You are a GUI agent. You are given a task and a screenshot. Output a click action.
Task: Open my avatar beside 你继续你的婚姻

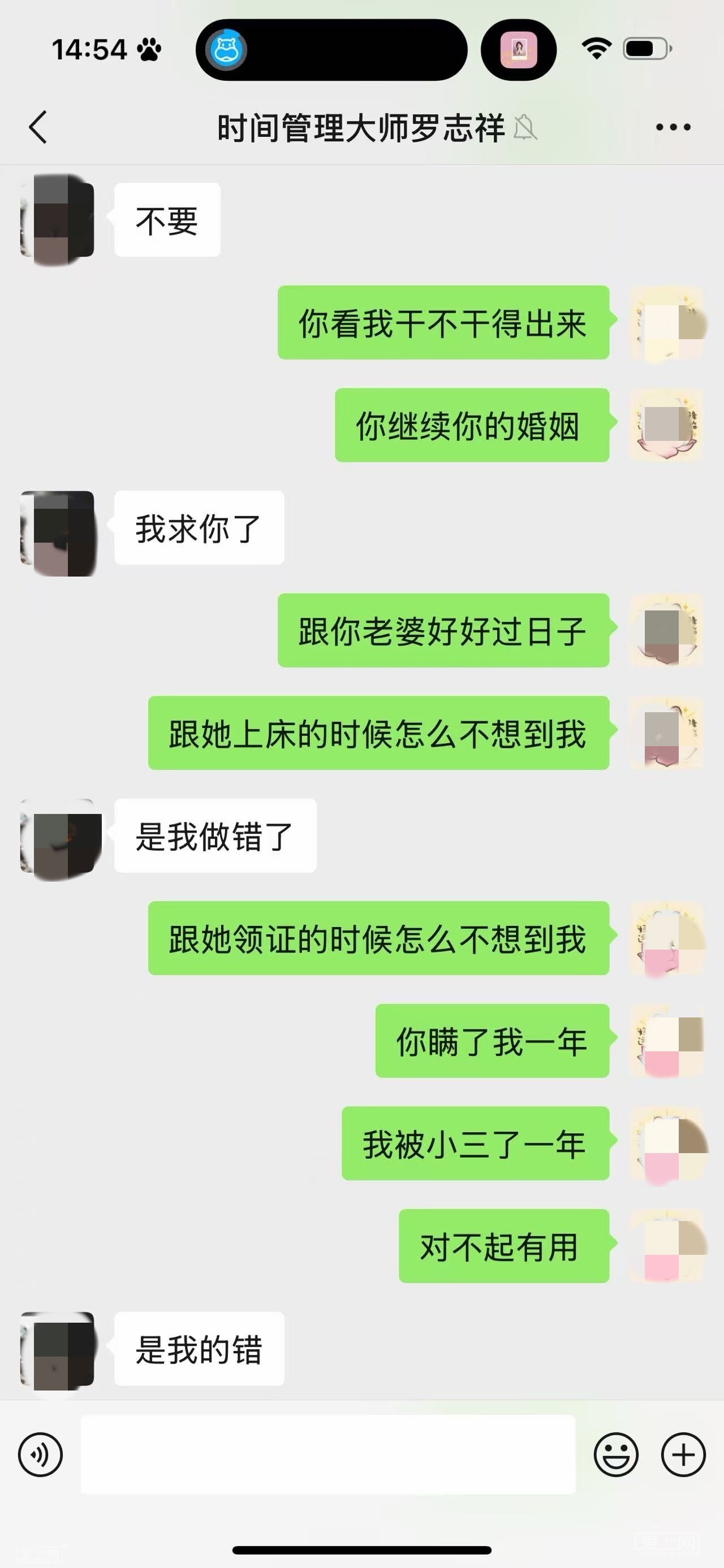(x=667, y=425)
